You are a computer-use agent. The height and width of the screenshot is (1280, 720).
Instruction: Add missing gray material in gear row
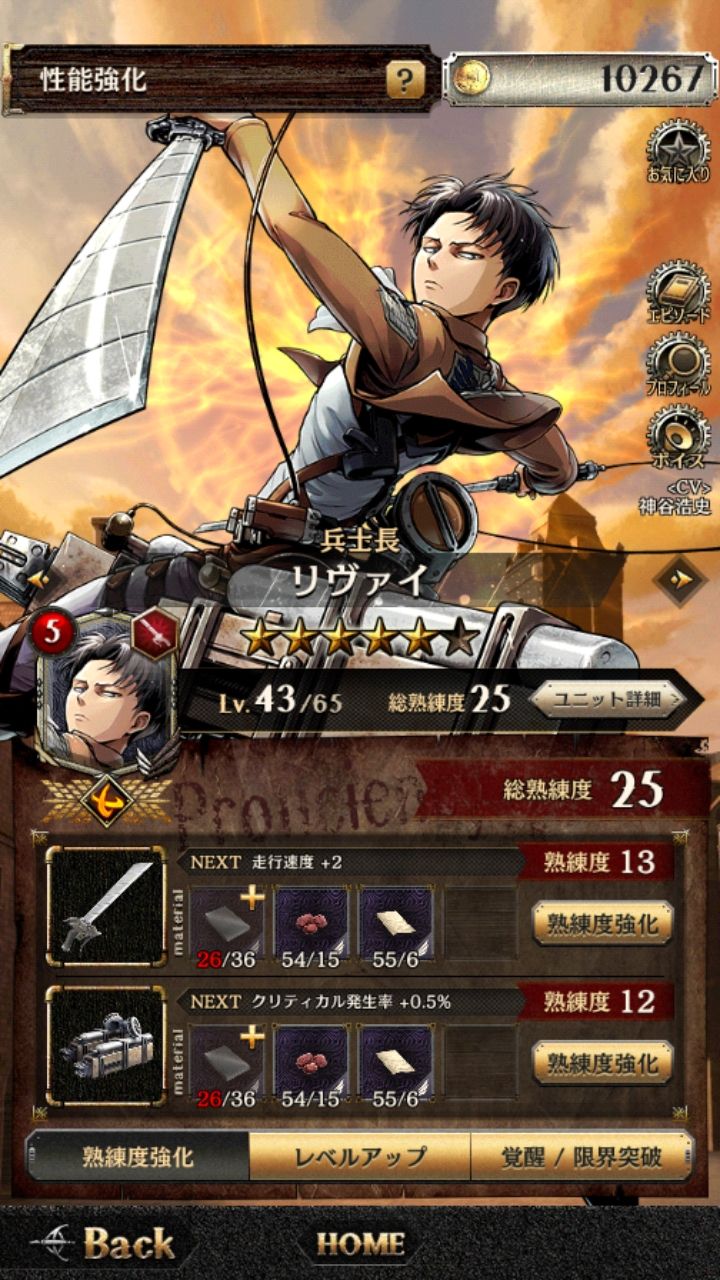click(227, 1062)
